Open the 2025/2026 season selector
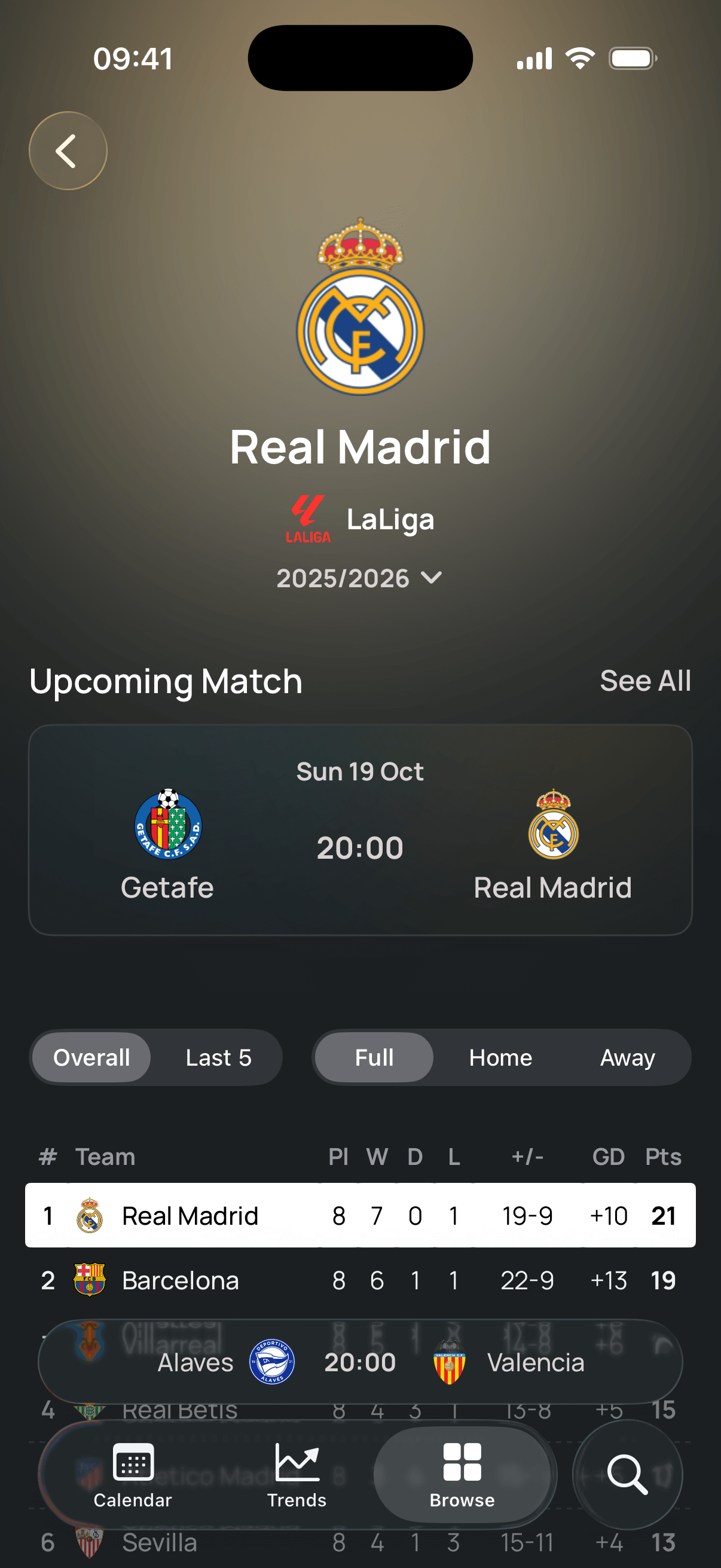721x1568 pixels. (x=360, y=578)
